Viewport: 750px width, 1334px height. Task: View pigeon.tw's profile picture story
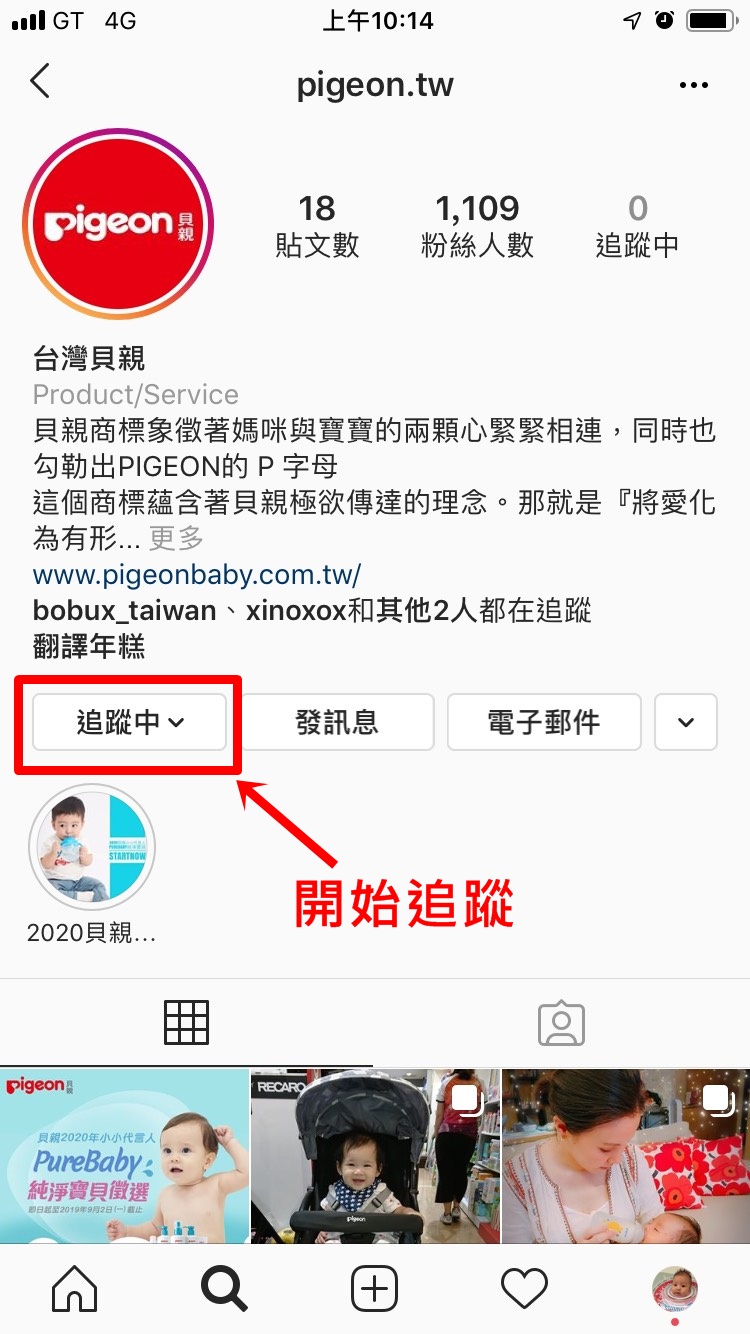click(117, 223)
